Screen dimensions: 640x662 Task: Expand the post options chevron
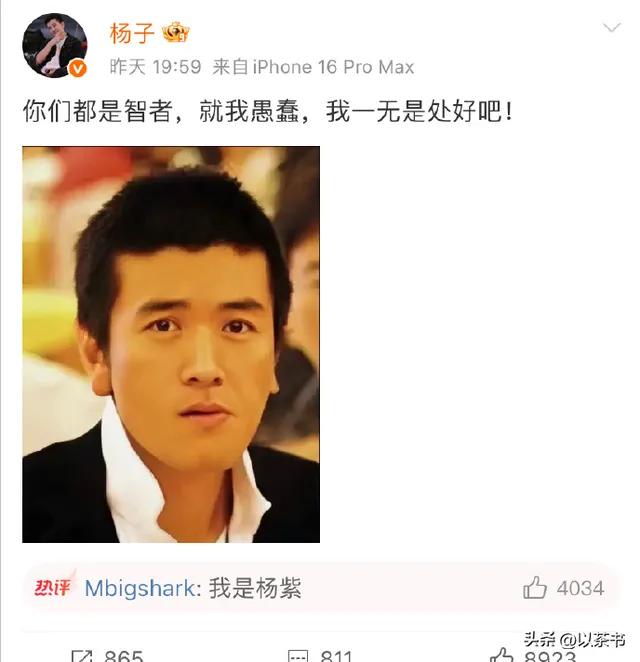tap(611, 28)
